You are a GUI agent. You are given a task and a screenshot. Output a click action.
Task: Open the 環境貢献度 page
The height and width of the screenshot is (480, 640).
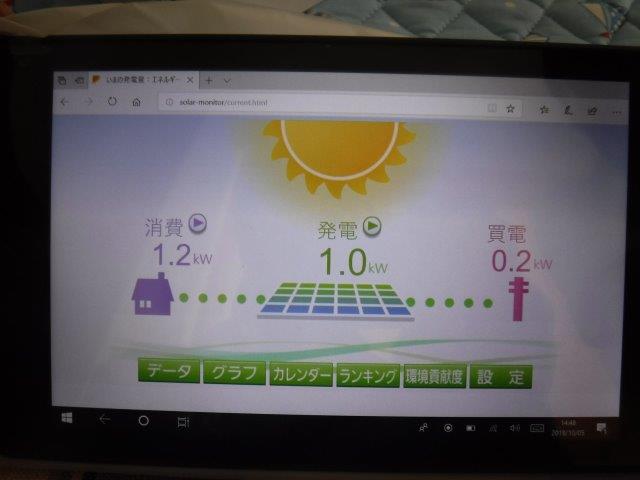click(434, 376)
